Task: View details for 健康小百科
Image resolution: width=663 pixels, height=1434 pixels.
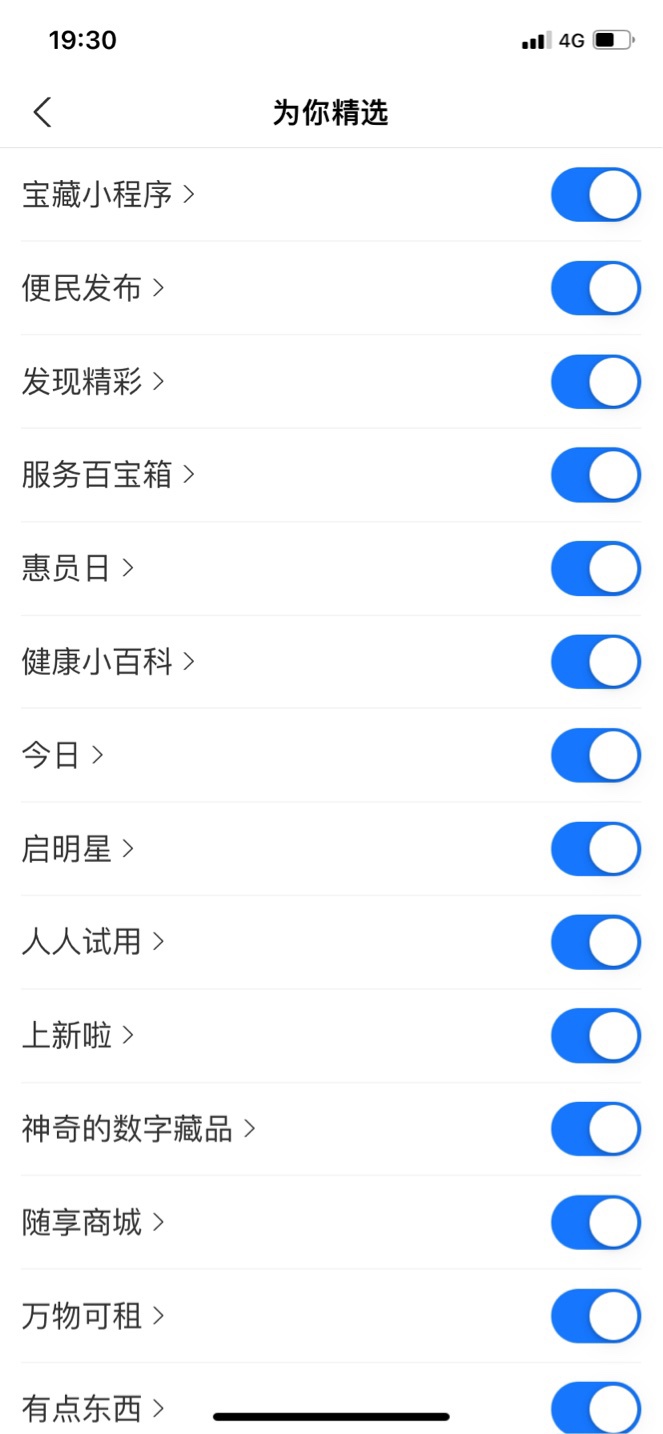Action: [x=108, y=662]
